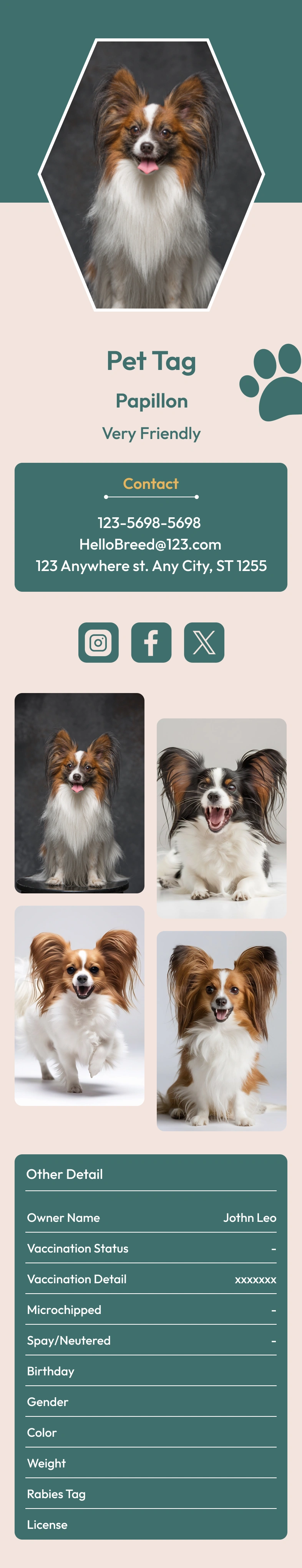Call the number 123-5698-5698
Image resolution: width=302 pixels, height=1568 pixels.
click(149, 522)
